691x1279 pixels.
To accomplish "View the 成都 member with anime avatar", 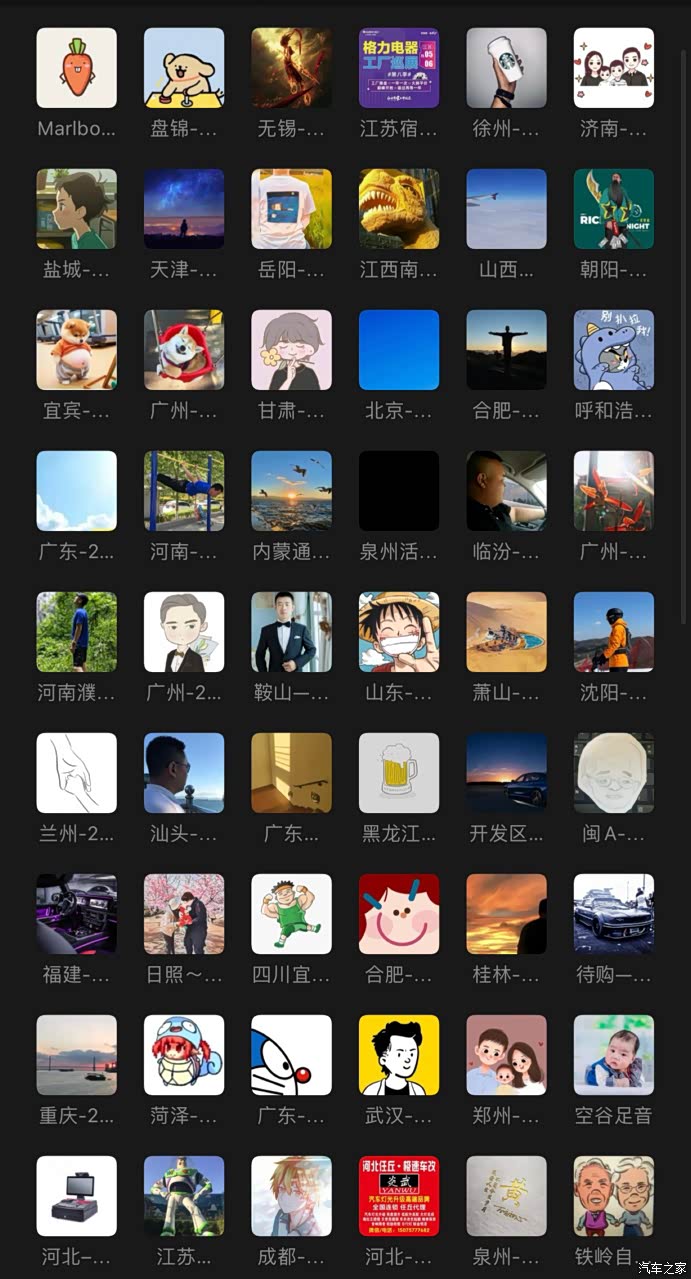I will [291, 1196].
